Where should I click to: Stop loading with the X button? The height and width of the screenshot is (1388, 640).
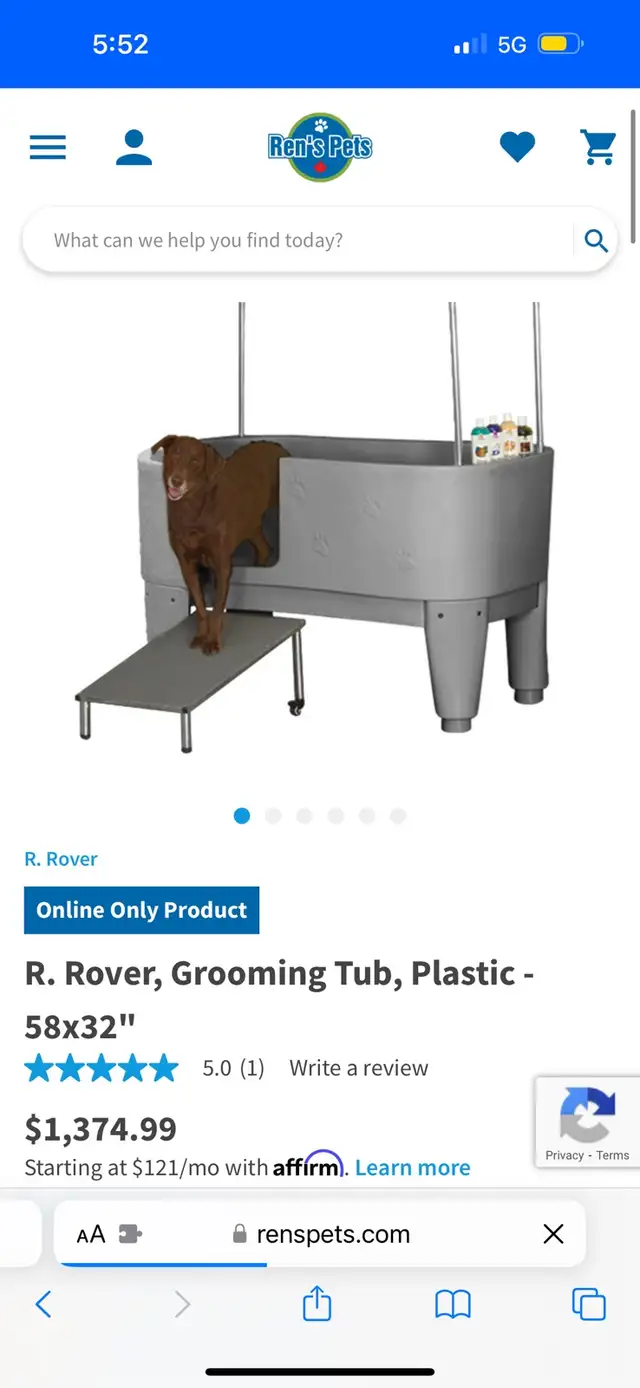pos(553,1234)
